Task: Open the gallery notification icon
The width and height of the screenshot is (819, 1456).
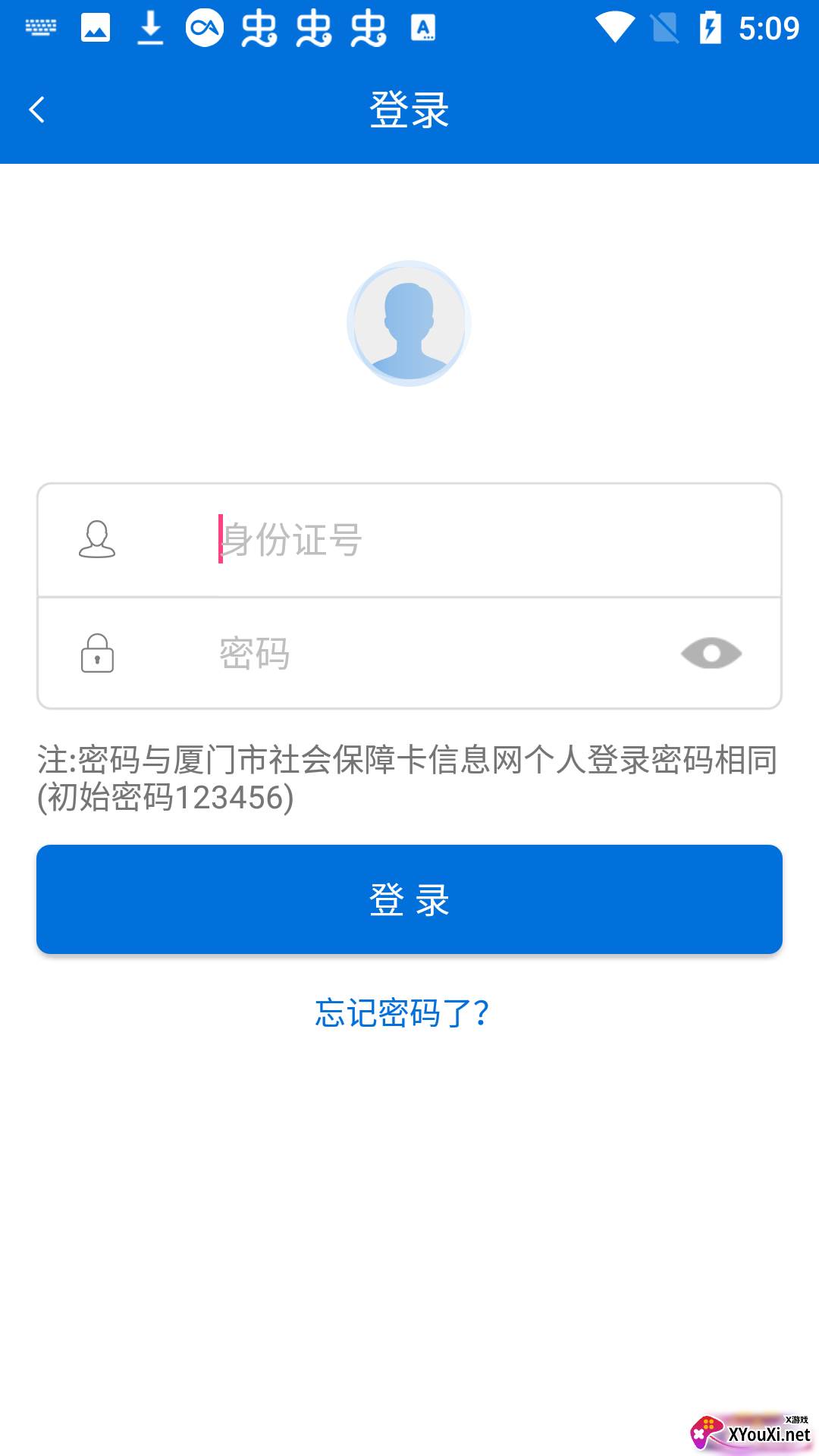Action: pos(94,27)
